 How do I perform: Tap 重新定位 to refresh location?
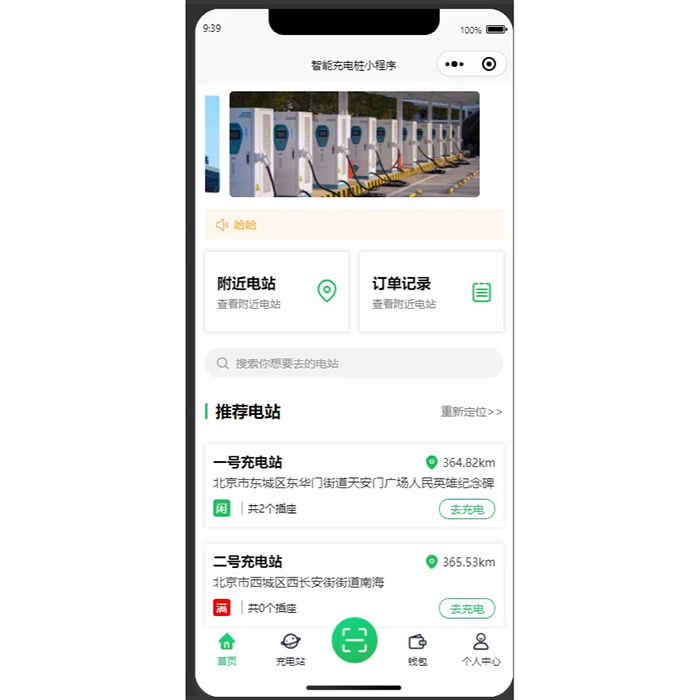(x=471, y=412)
